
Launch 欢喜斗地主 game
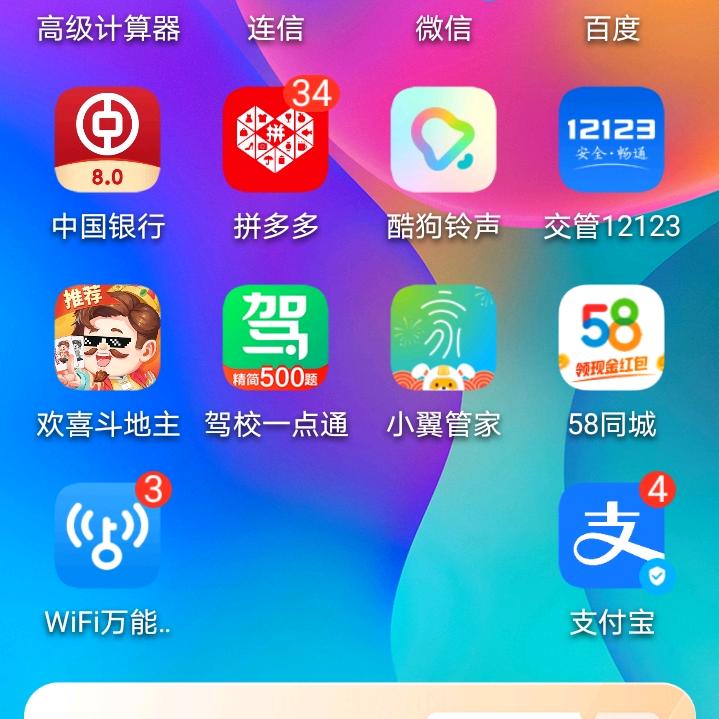pyautogui.click(x=107, y=337)
